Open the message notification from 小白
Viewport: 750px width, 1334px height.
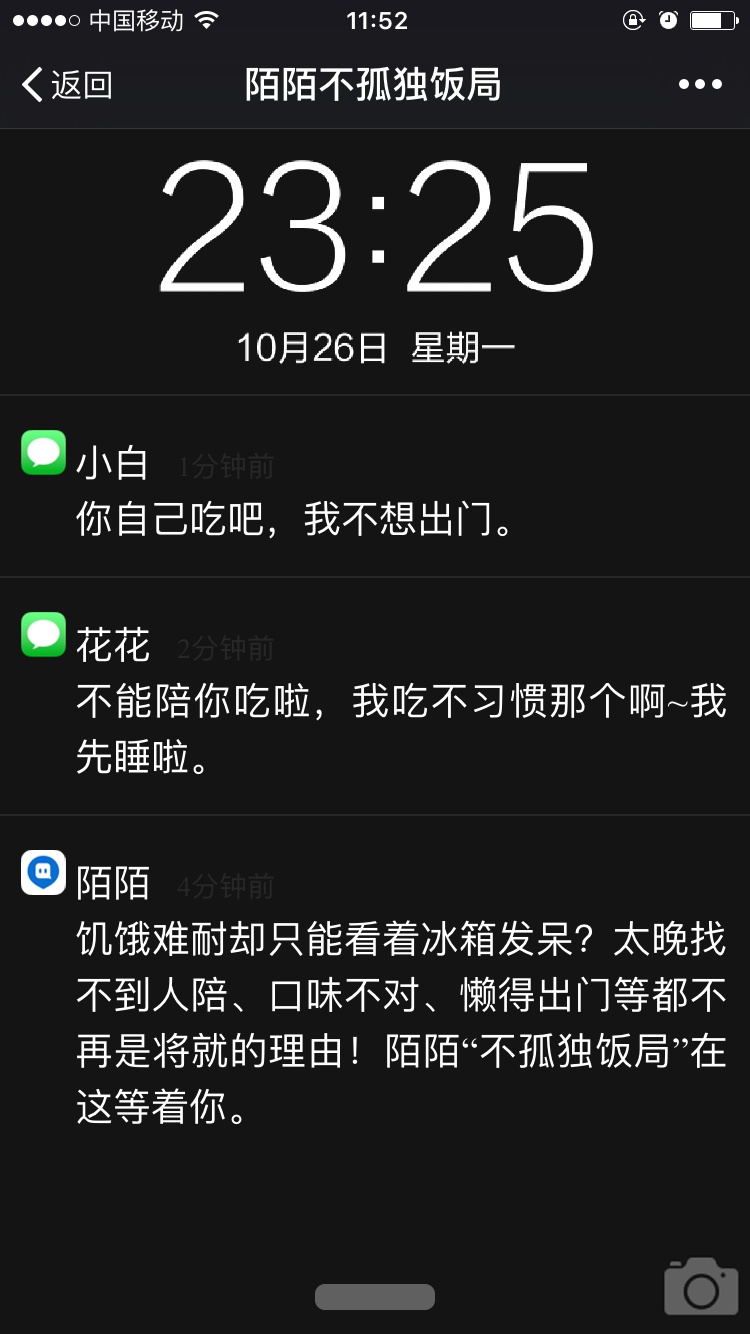[x=375, y=486]
